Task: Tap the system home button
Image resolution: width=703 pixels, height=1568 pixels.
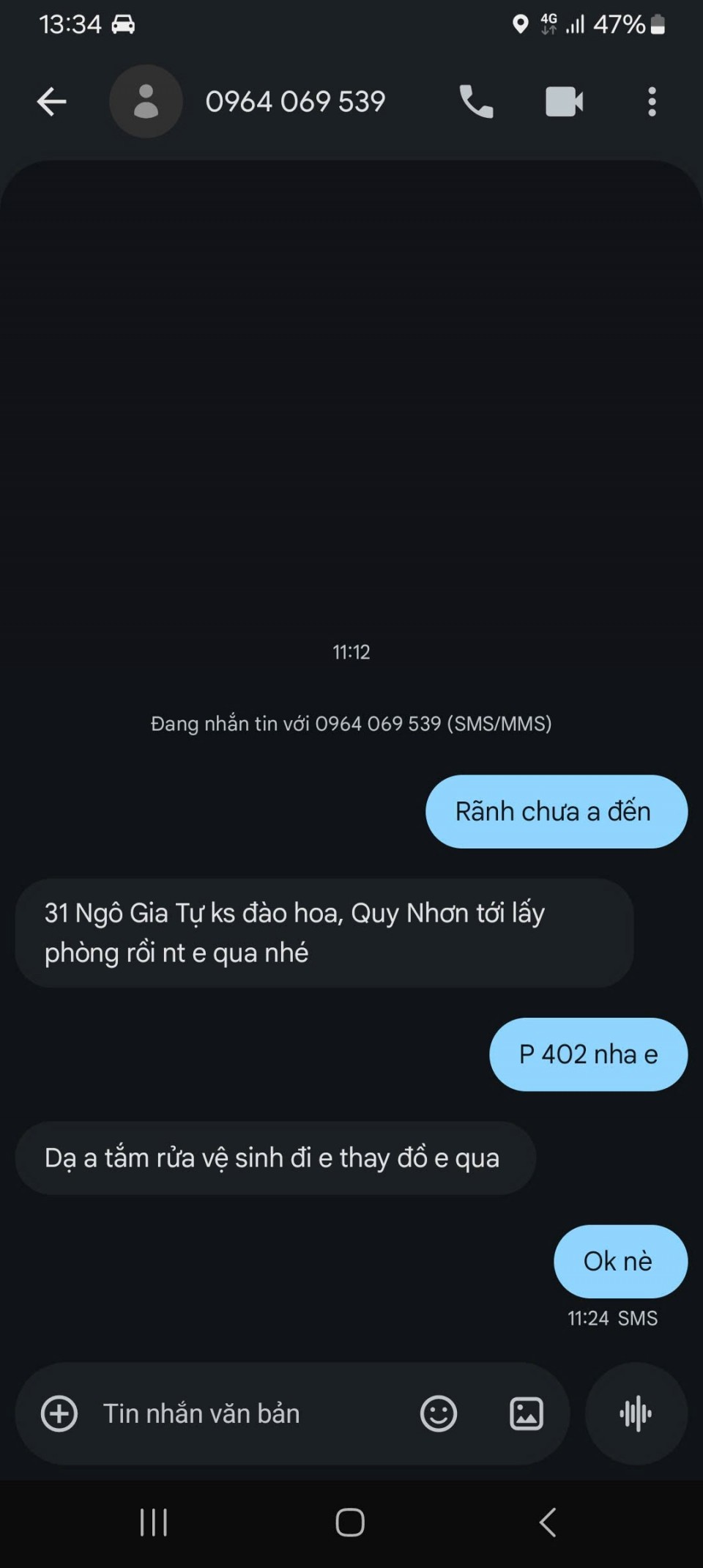Action: pyautogui.click(x=350, y=1523)
